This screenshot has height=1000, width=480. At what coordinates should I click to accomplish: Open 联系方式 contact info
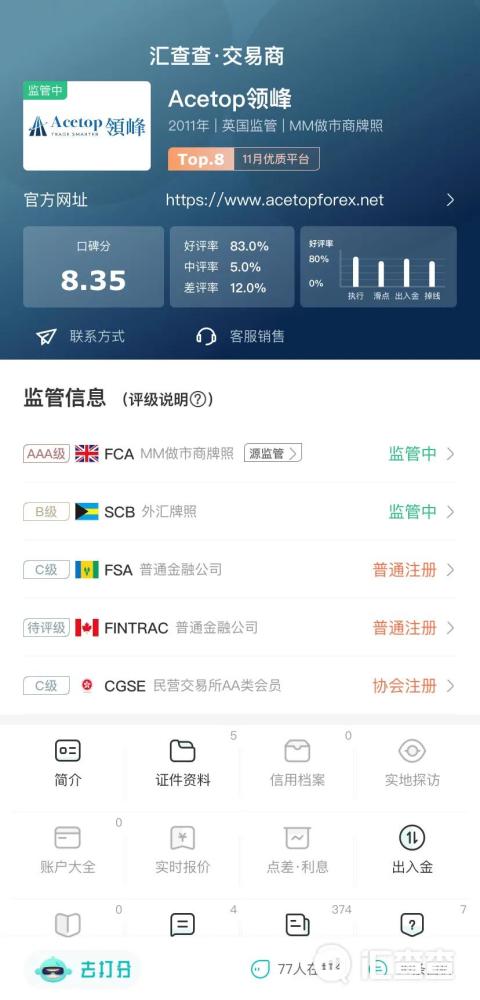(80, 336)
